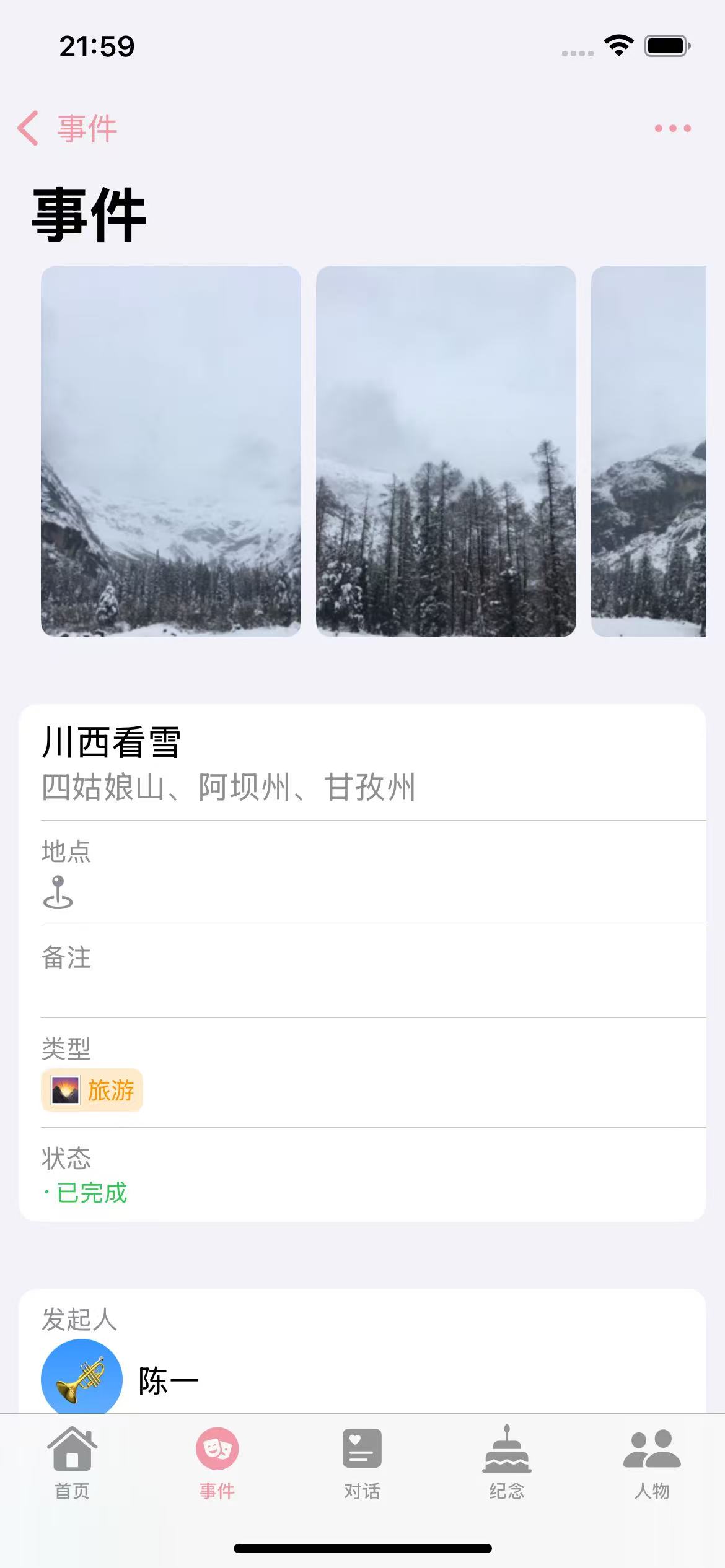The width and height of the screenshot is (725, 1568).
Task: Go back to the 事件 list
Action: coord(67,128)
